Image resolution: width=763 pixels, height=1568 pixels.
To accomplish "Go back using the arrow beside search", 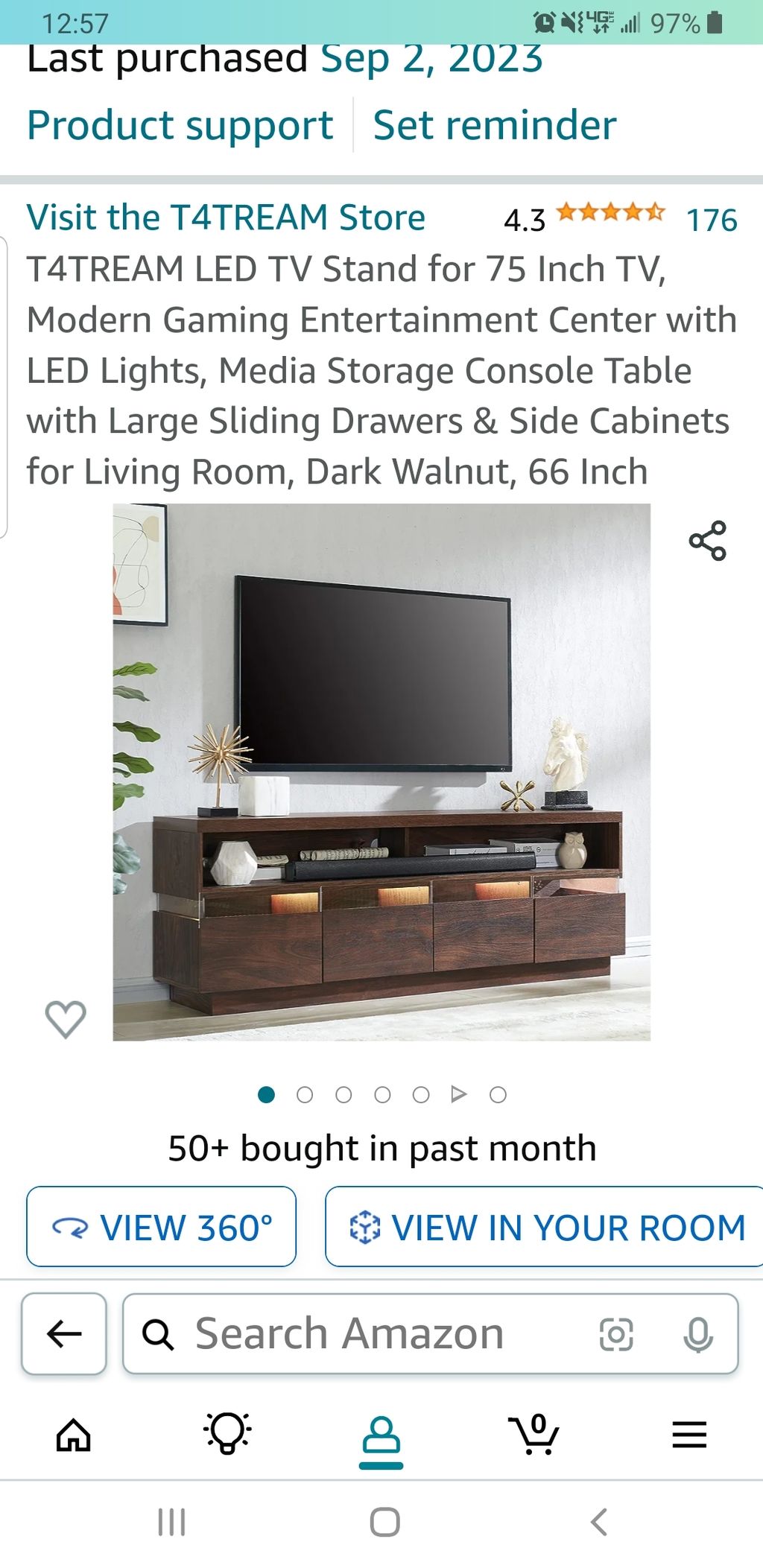I will [64, 1333].
